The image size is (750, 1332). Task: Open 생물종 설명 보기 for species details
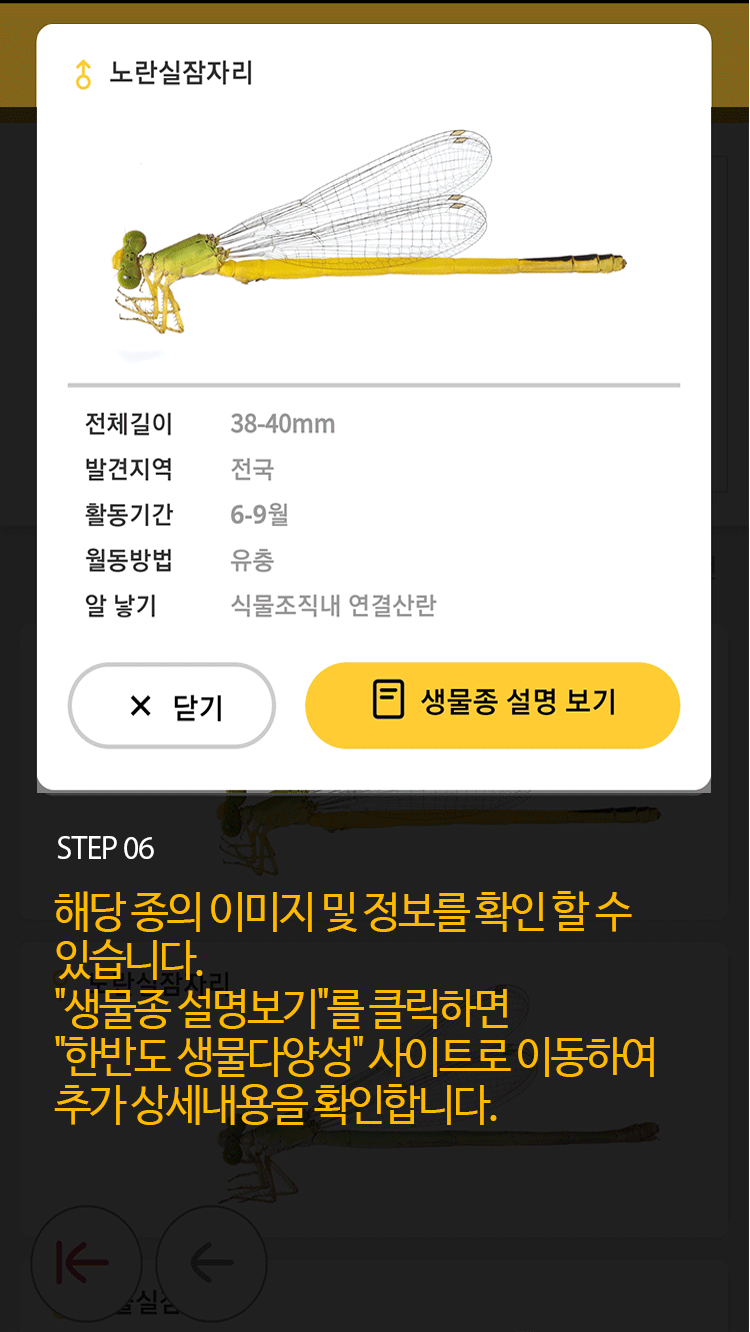tap(492, 705)
